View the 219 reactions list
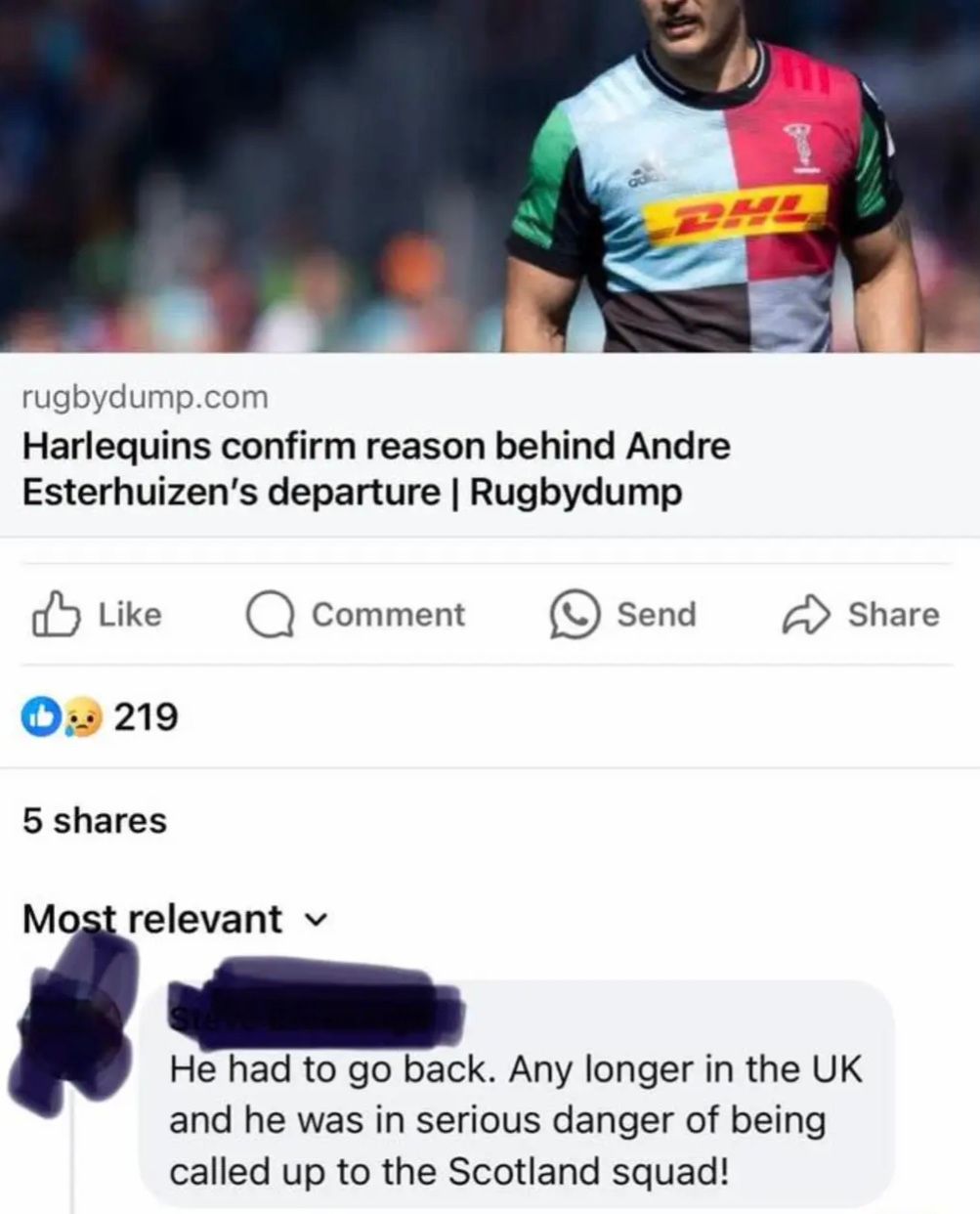Viewport: 980px width, 1214px height. click(101, 717)
